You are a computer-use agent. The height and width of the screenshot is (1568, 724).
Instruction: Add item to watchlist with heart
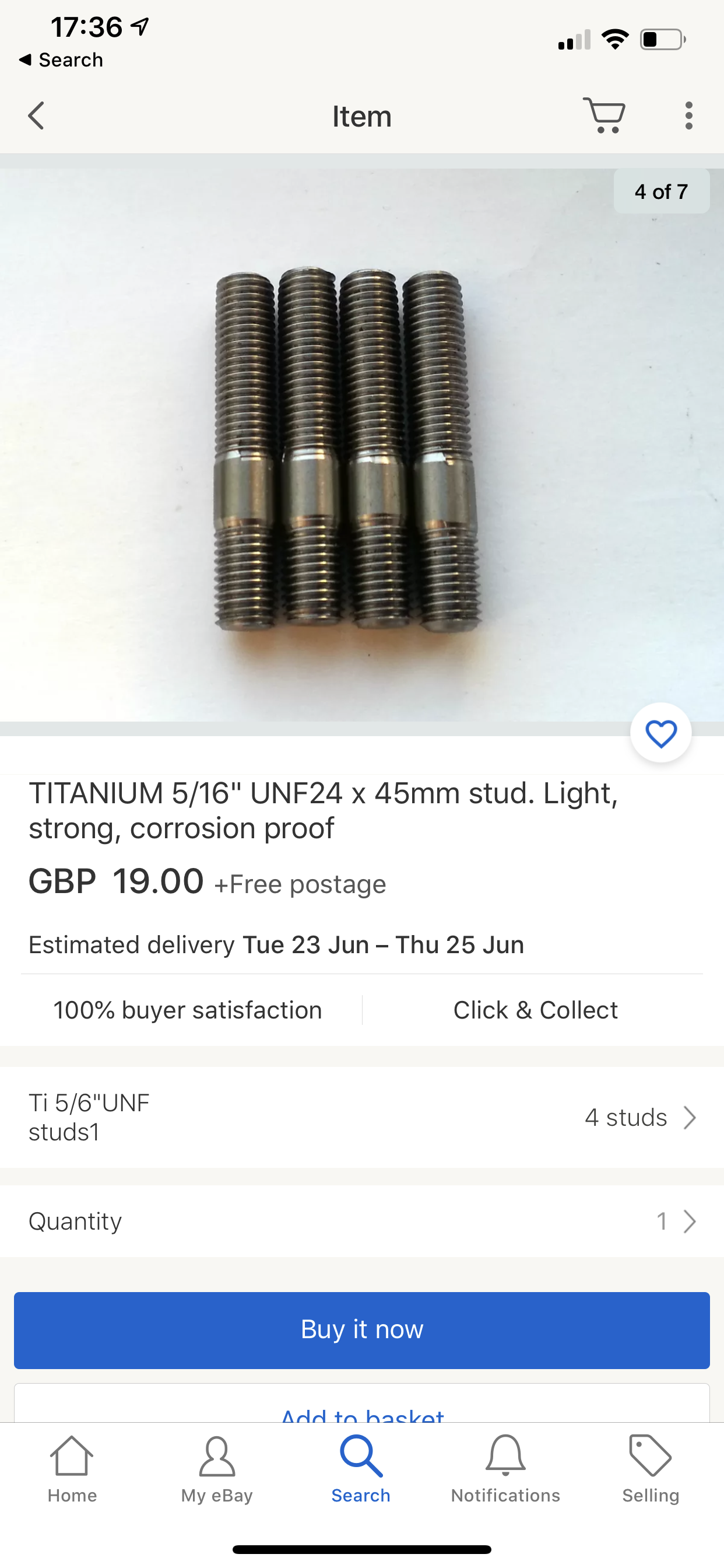(660, 733)
